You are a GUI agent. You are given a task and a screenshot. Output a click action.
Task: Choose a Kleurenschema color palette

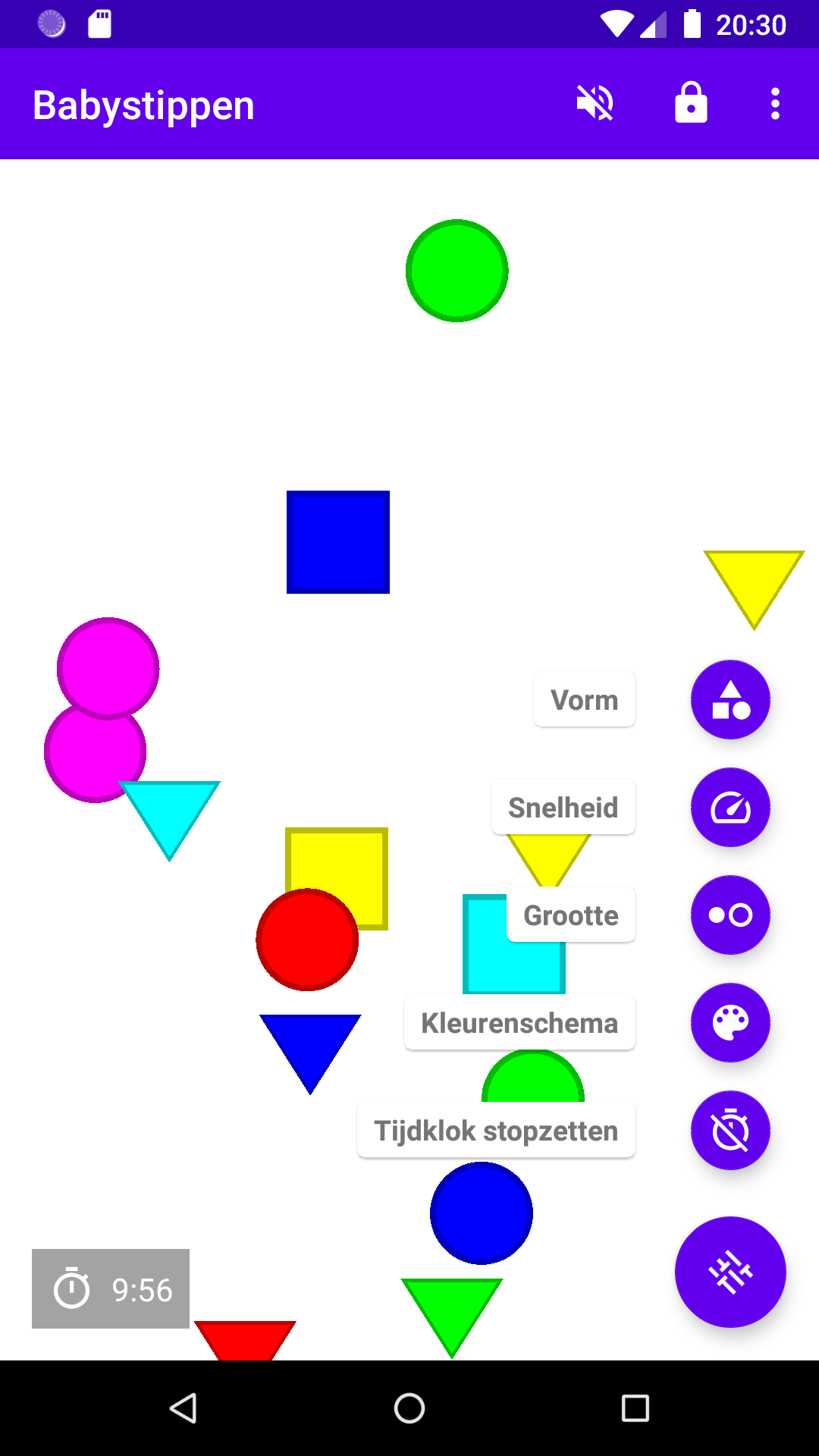pos(730,1023)
